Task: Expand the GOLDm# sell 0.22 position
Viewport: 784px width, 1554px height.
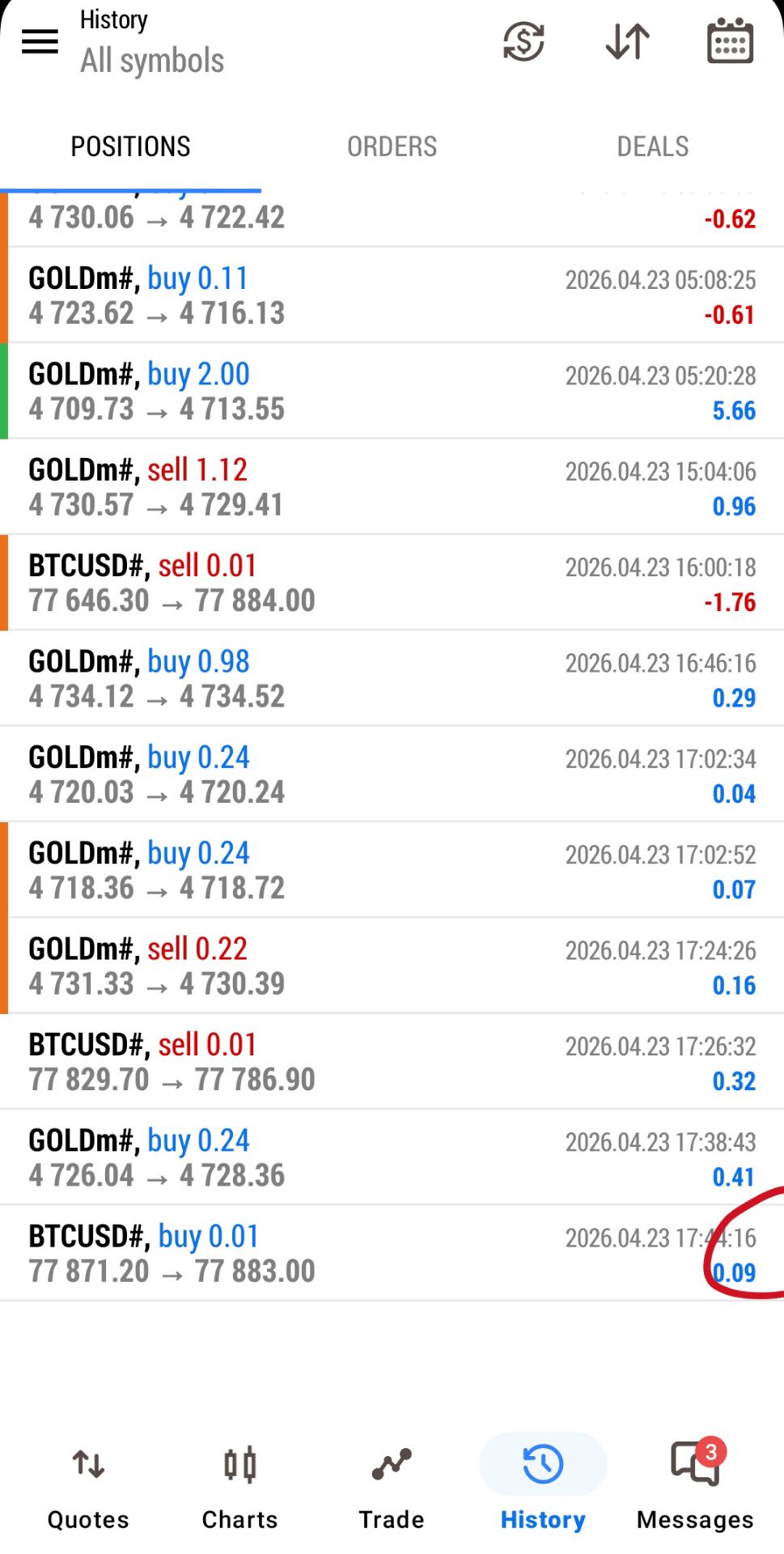Action: (392, 966)
